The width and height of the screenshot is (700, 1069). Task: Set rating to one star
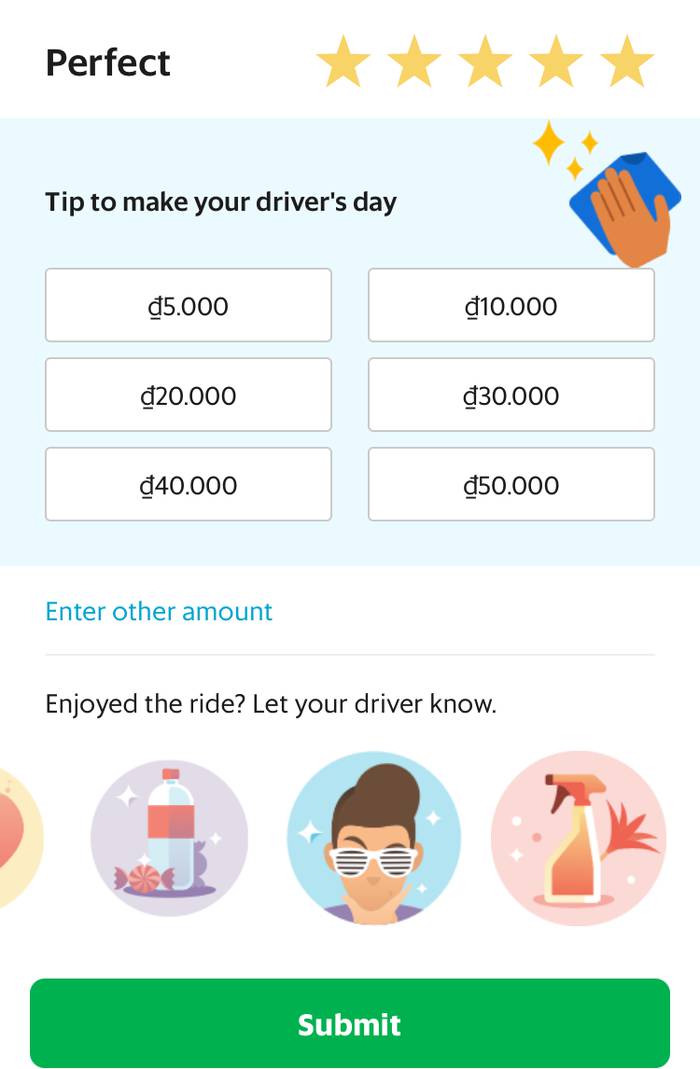coord(343,62)
